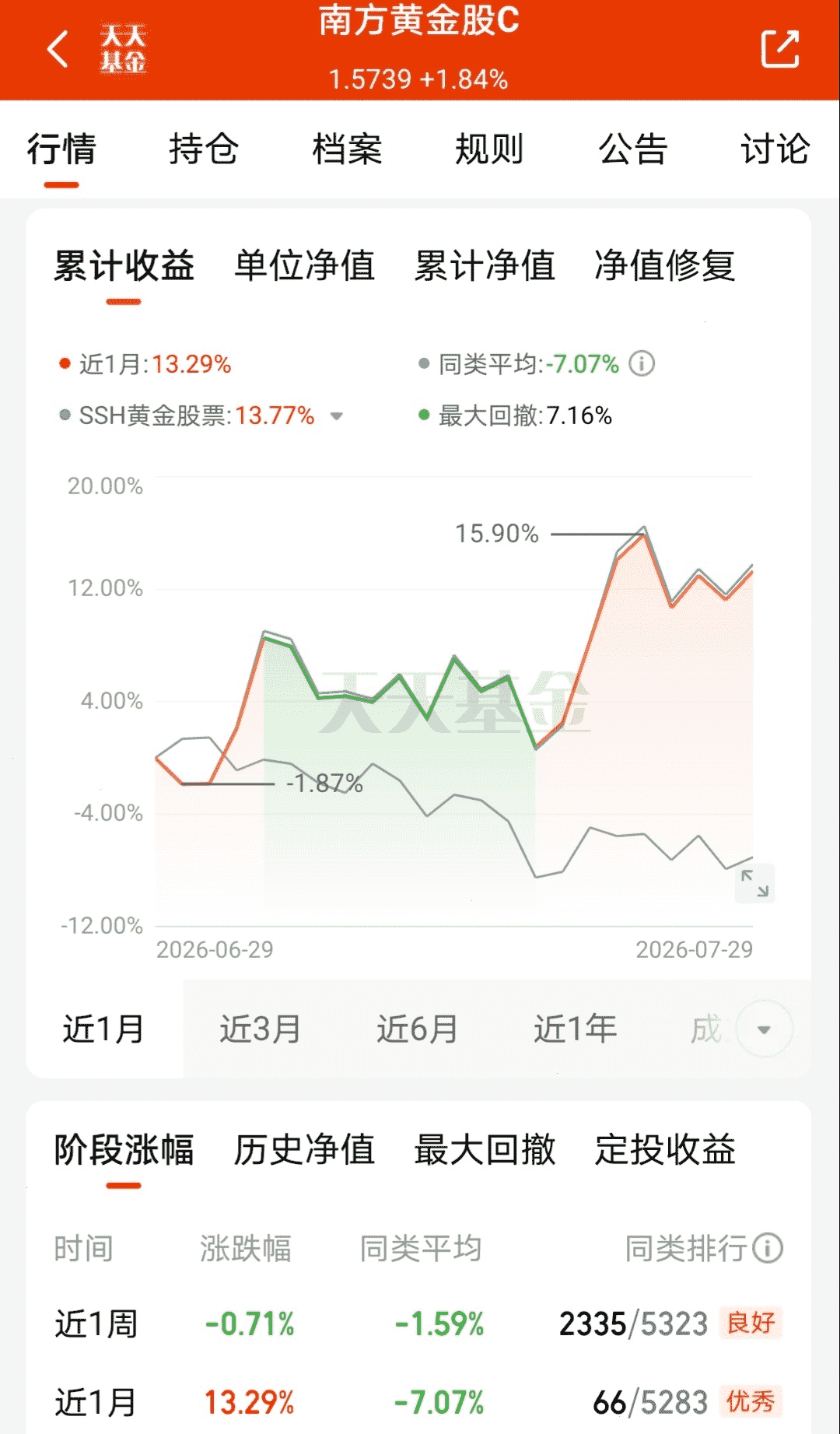Switch to the 讨论 tab

[775, 149]
